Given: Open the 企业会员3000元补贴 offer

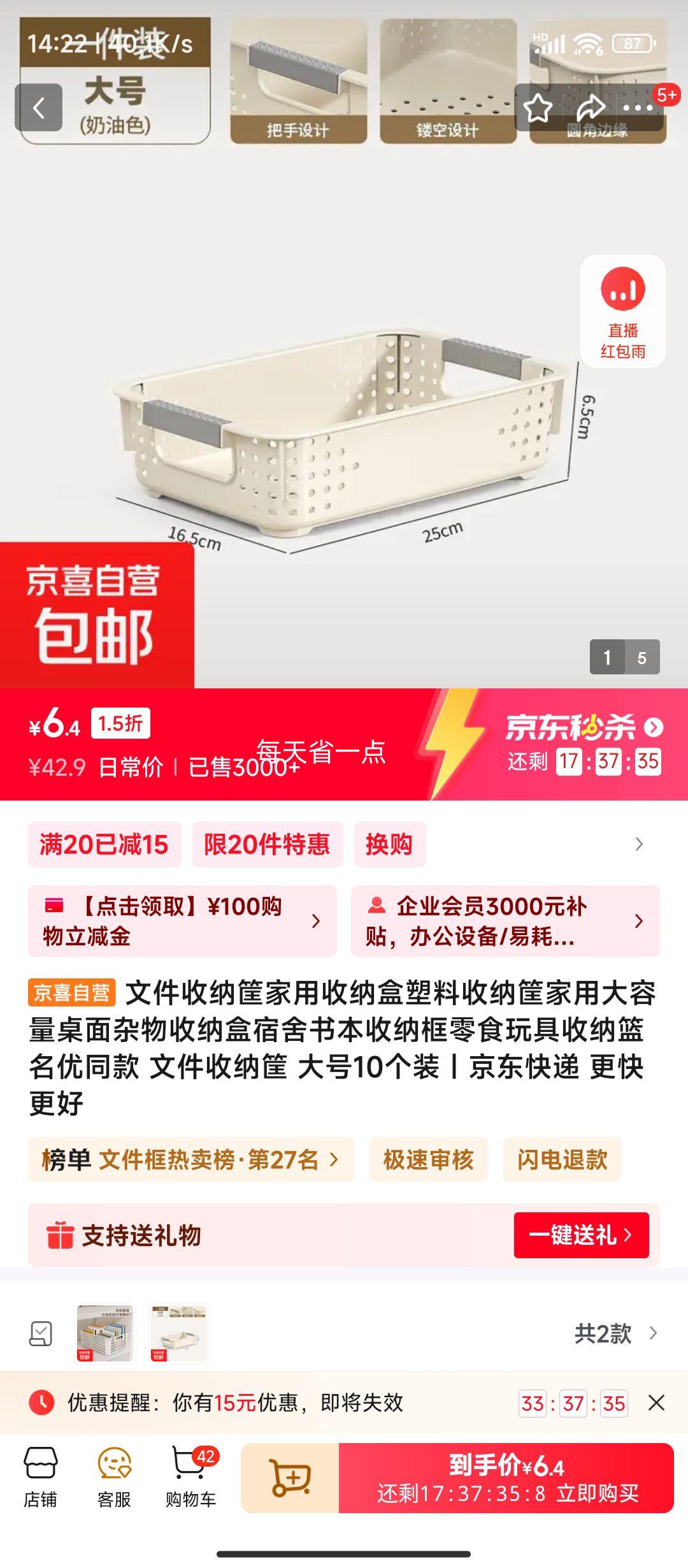Looking at the screenshot, I should [x=505, y=921].
